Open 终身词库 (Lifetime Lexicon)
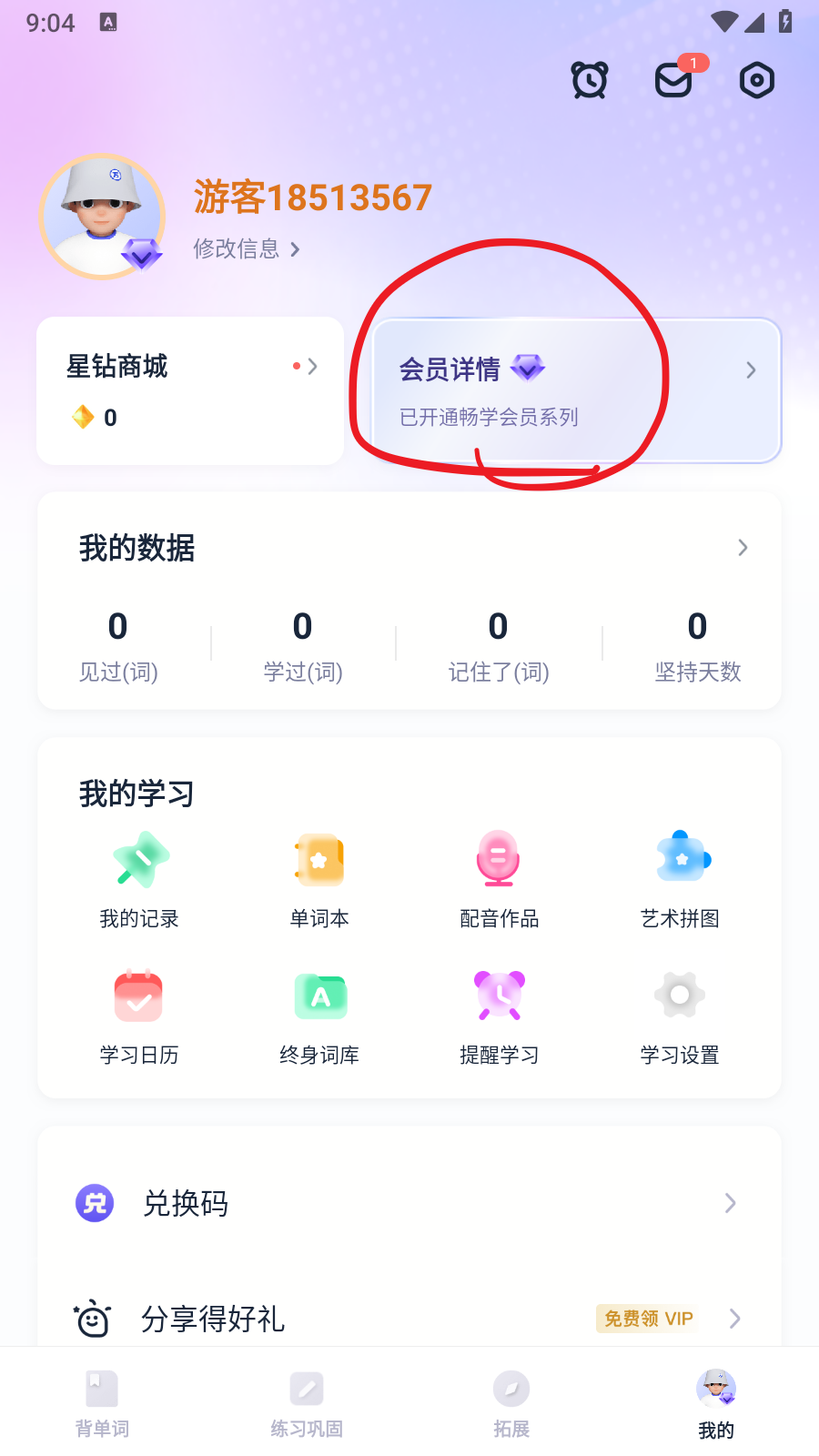The image size is (819, 1456). tap(318, 1013)
